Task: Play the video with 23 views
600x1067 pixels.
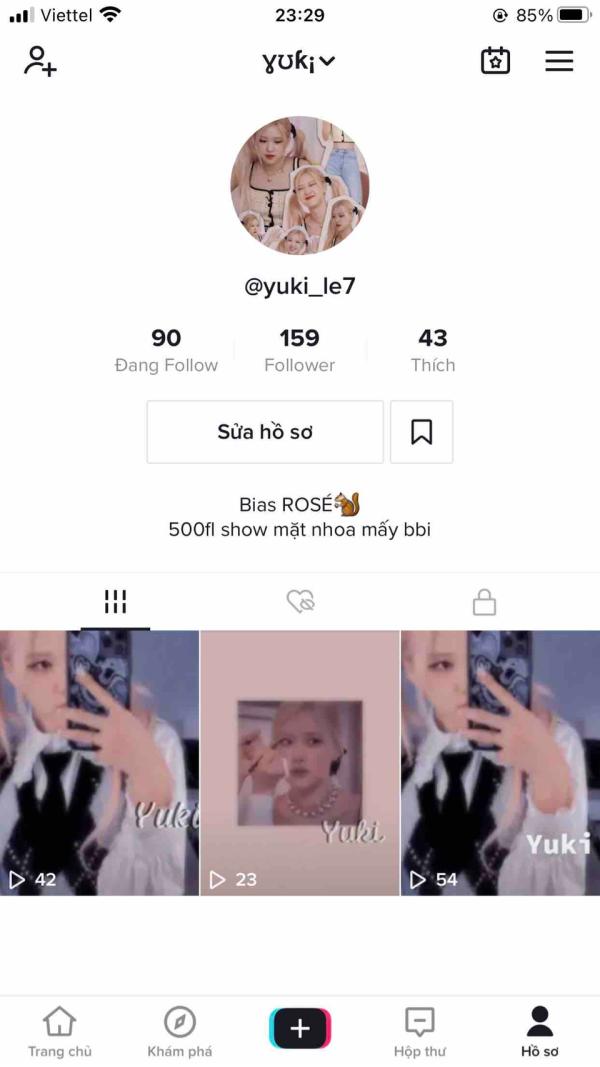Action: (x=300, y=762)
